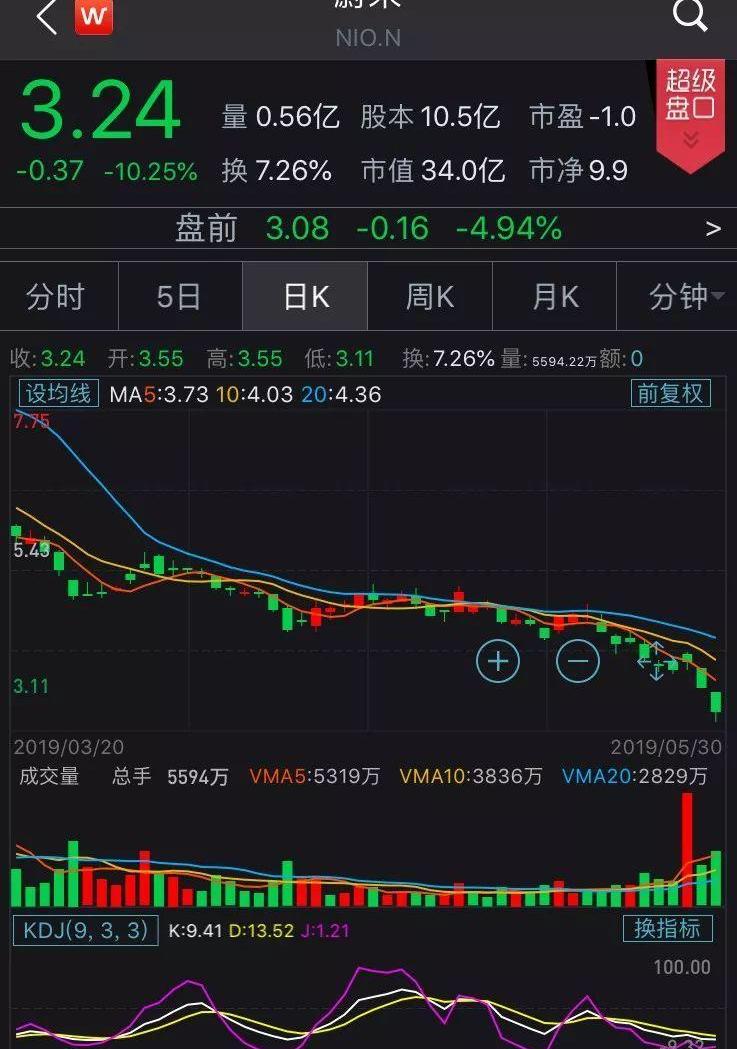Zoom in the chart with plus
The height and width of the screenshot is (1049, 737).
498,661
